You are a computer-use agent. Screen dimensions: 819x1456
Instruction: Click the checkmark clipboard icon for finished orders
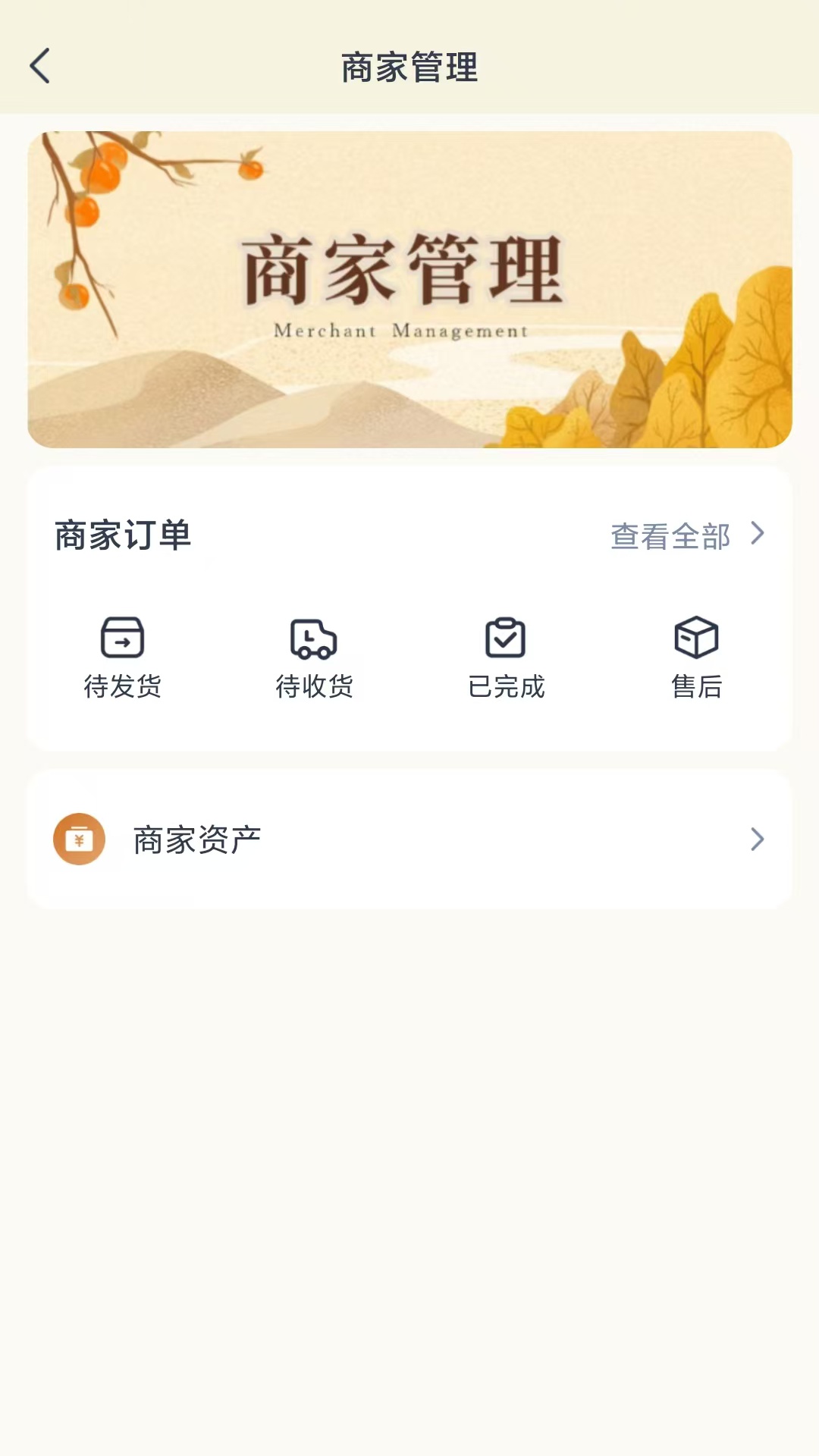click(x=505, y=638)
